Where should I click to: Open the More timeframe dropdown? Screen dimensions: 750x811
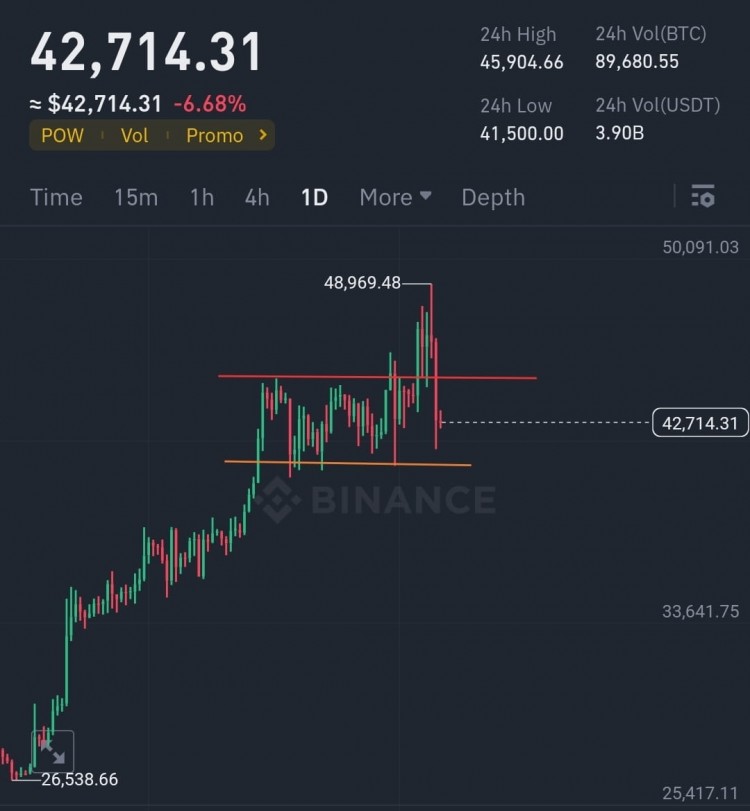click(x=394, y=197)
